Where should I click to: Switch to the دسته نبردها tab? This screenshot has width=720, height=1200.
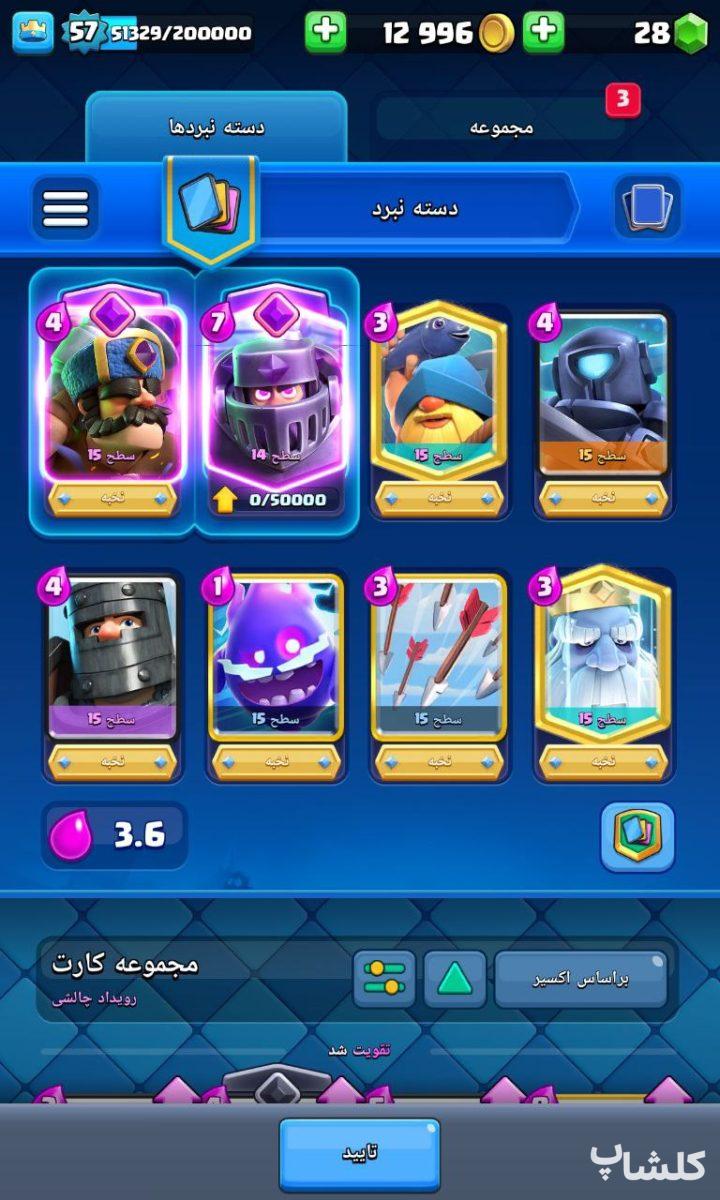[x=216, y=127]
